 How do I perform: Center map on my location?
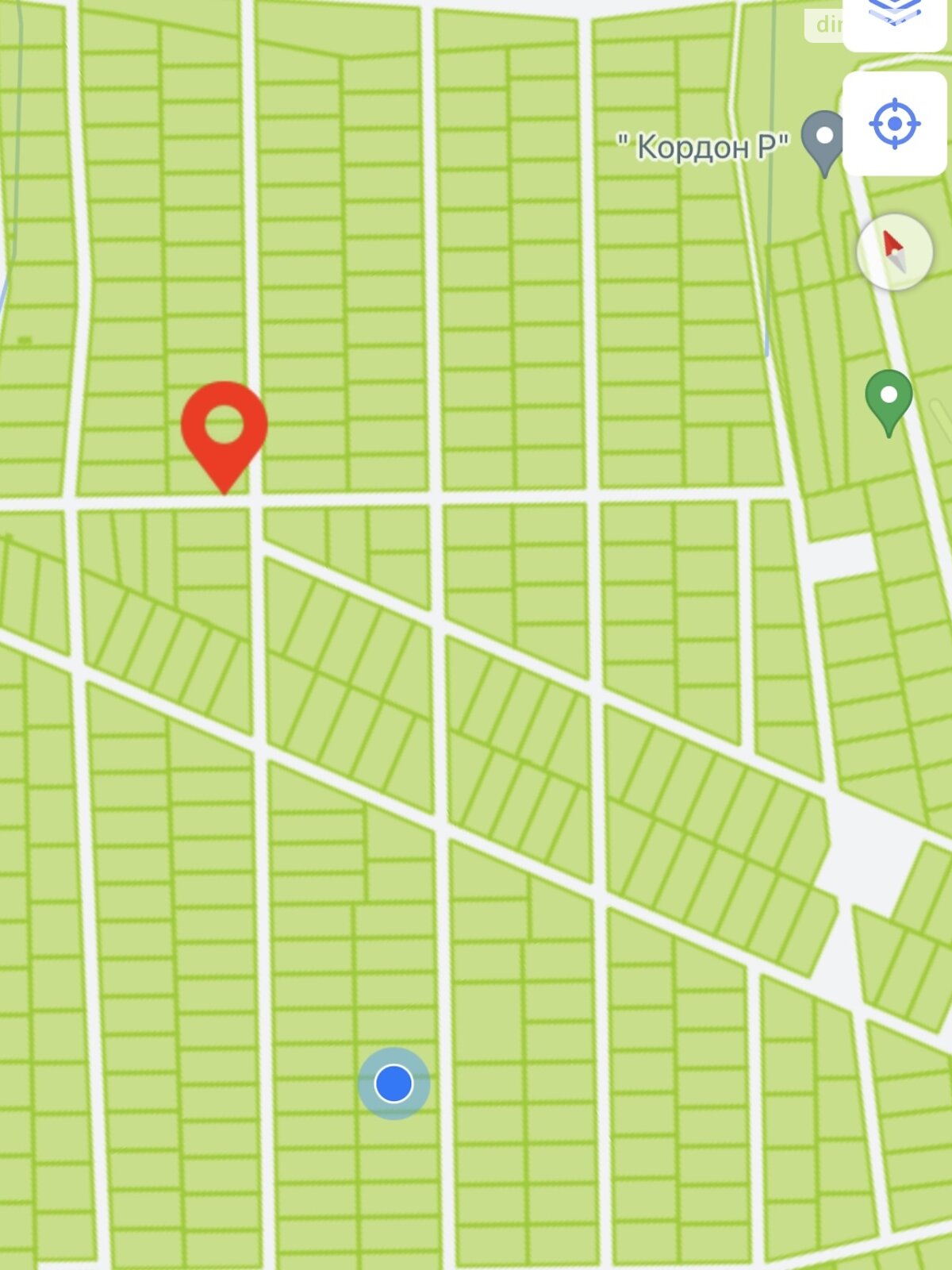[x=895, y=124]
